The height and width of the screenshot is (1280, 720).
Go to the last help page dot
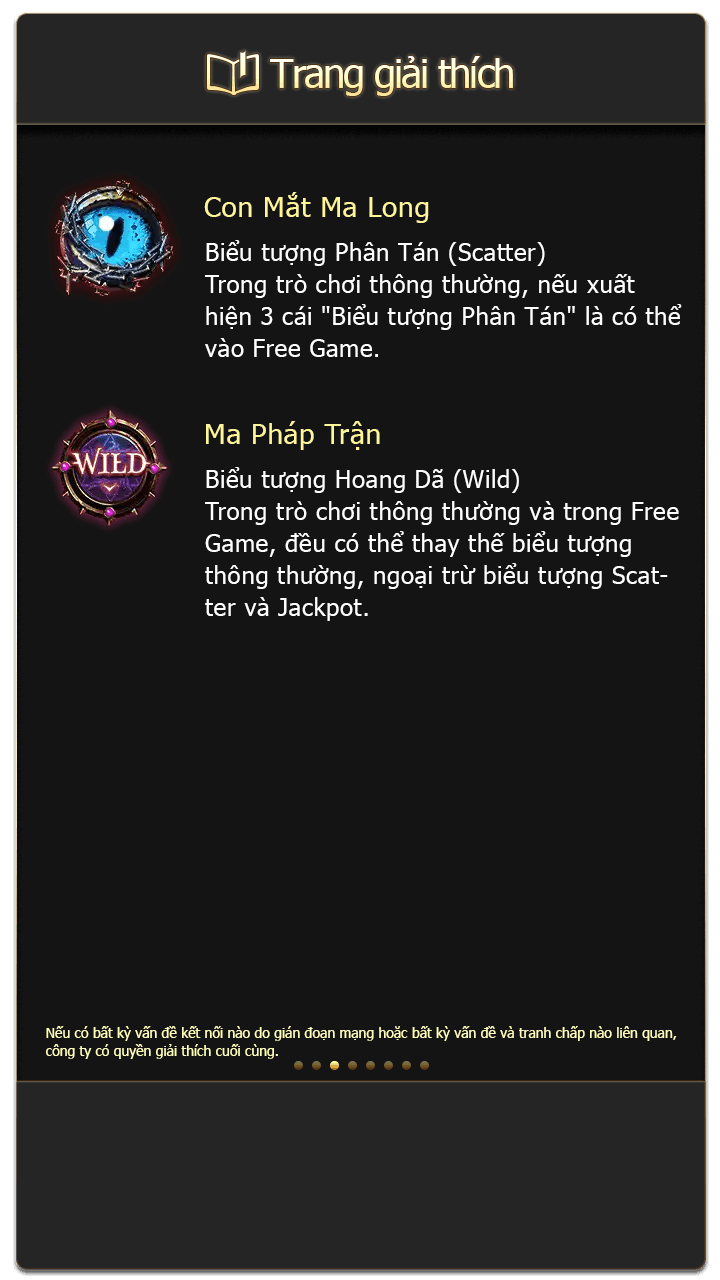[424, 1066]
